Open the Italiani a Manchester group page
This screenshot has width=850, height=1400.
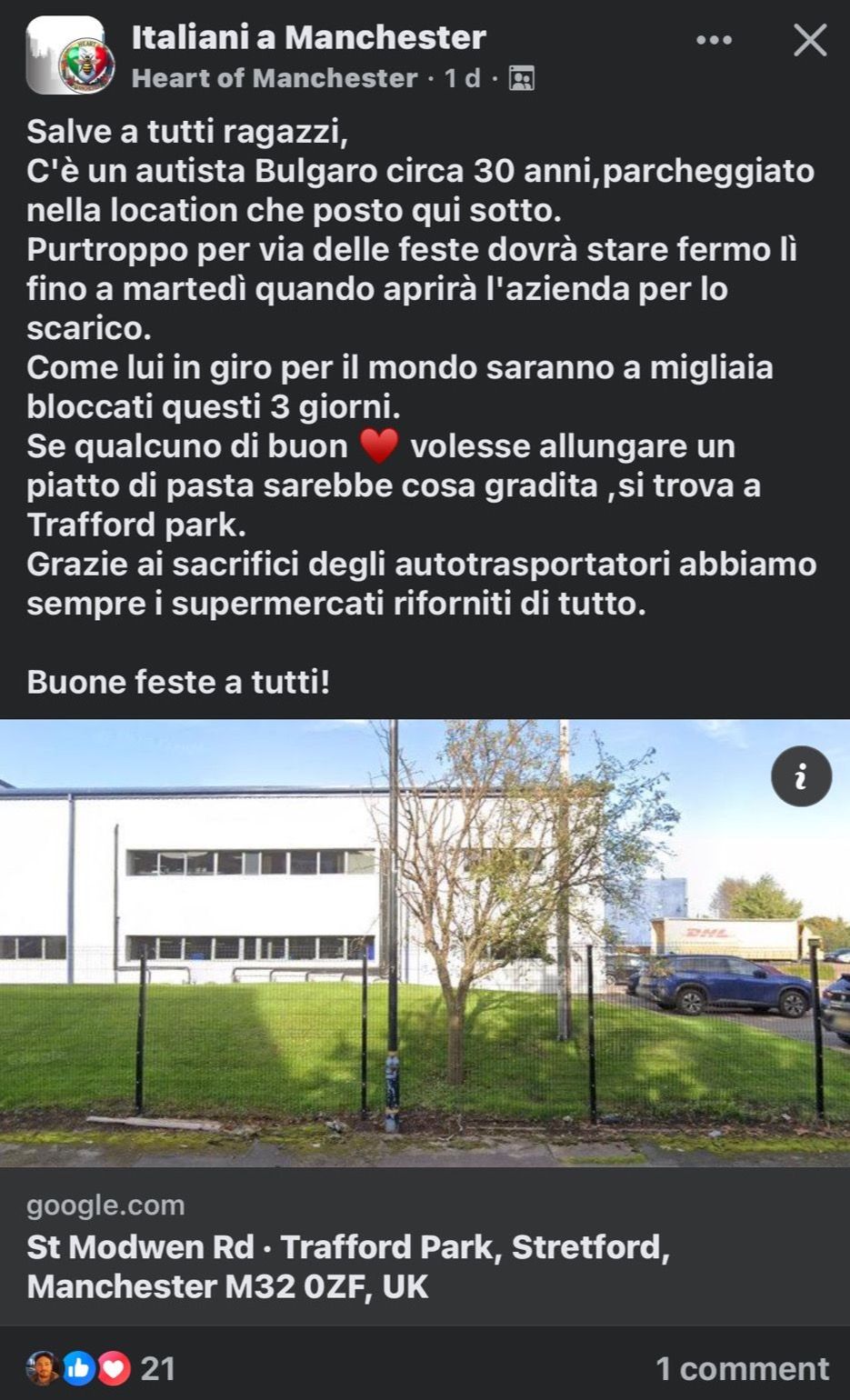click(308, 37)
